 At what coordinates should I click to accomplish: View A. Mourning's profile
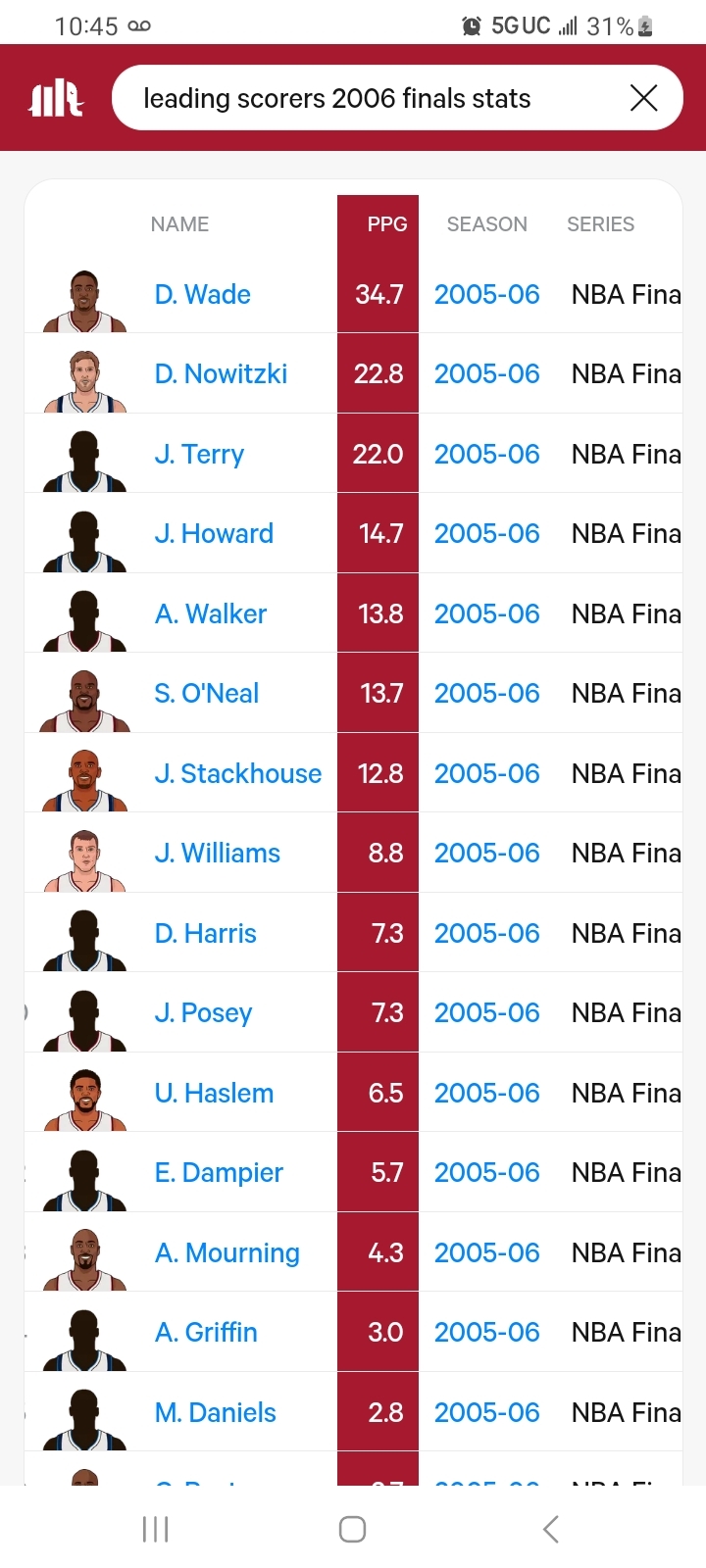coord(227,1252)
